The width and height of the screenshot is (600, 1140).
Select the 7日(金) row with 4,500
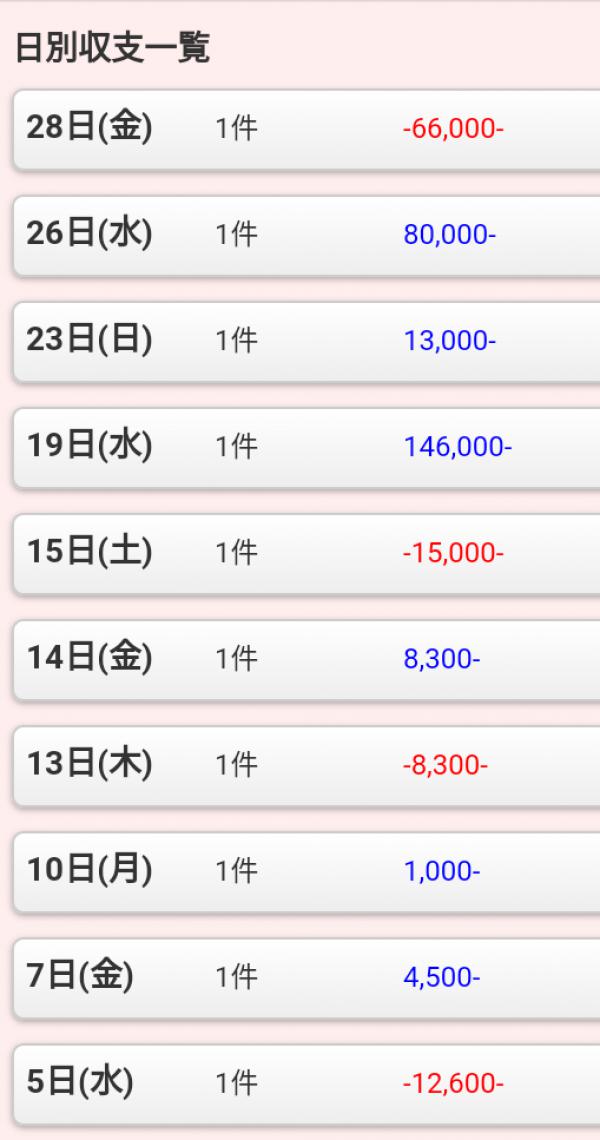click(300, 977)
